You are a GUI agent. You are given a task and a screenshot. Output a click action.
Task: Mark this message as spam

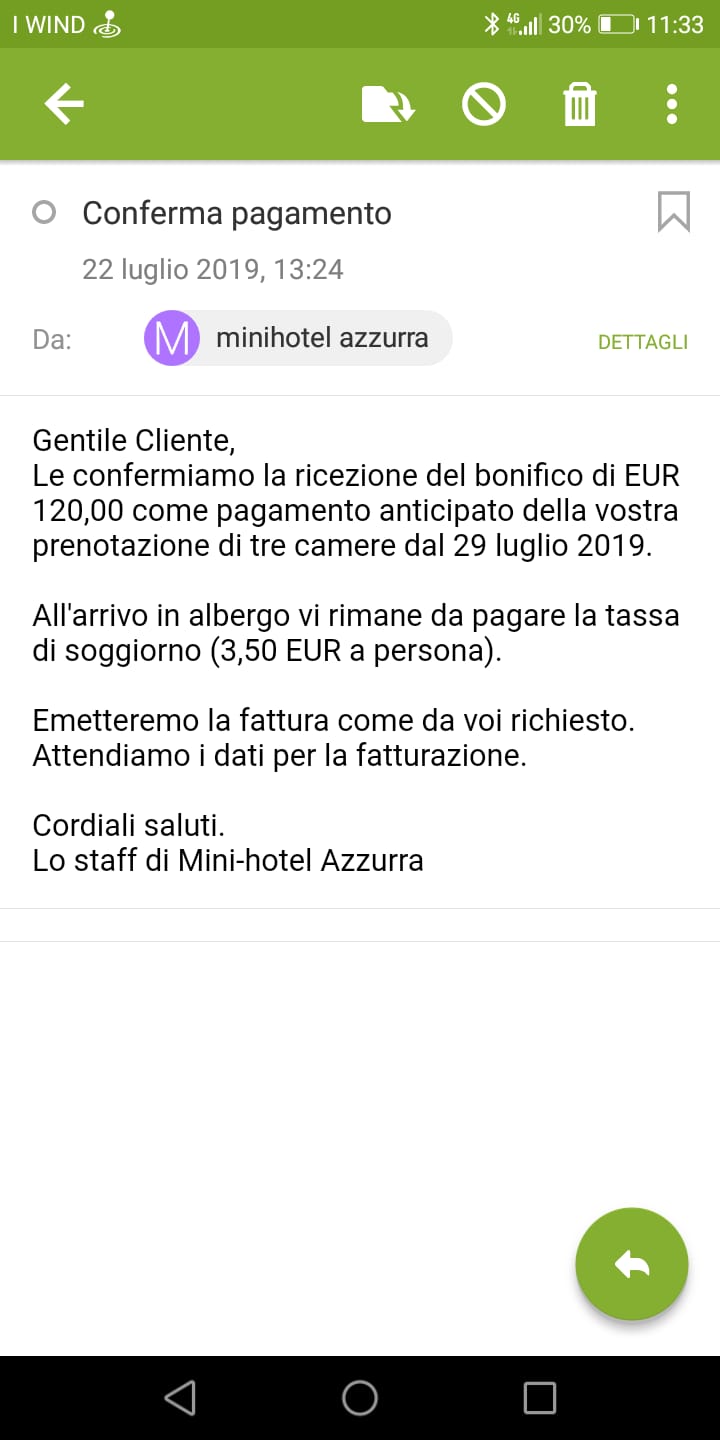pyautogui.click(x=484, y=104)
